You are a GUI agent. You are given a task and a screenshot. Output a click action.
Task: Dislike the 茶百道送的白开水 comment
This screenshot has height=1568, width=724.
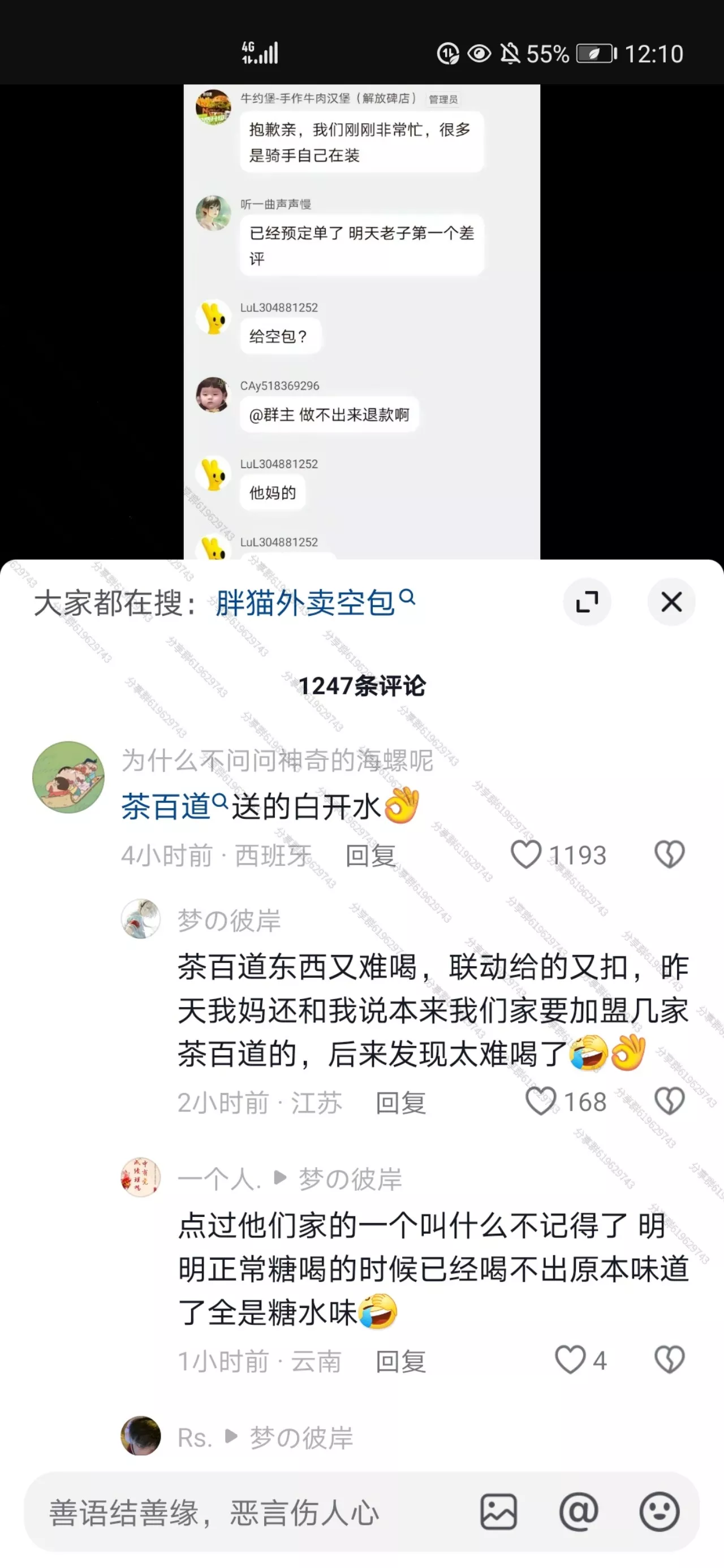click(669, 854)
